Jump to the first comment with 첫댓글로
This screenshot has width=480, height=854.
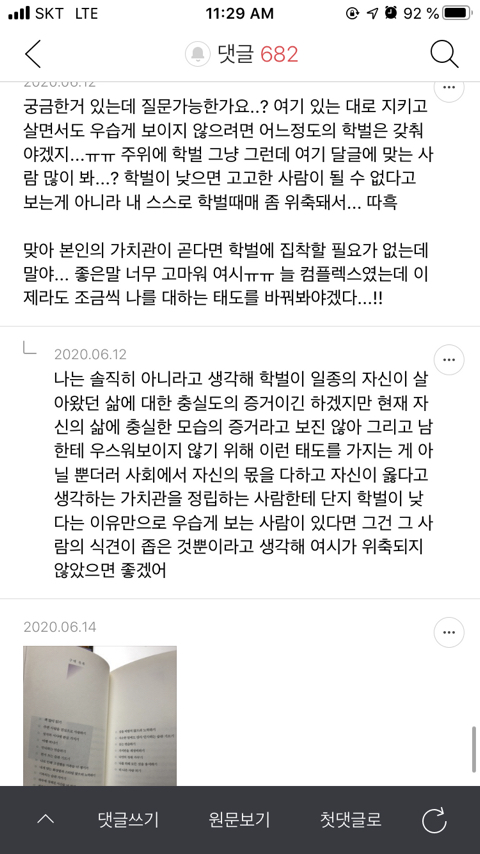(x=350, y=819)
